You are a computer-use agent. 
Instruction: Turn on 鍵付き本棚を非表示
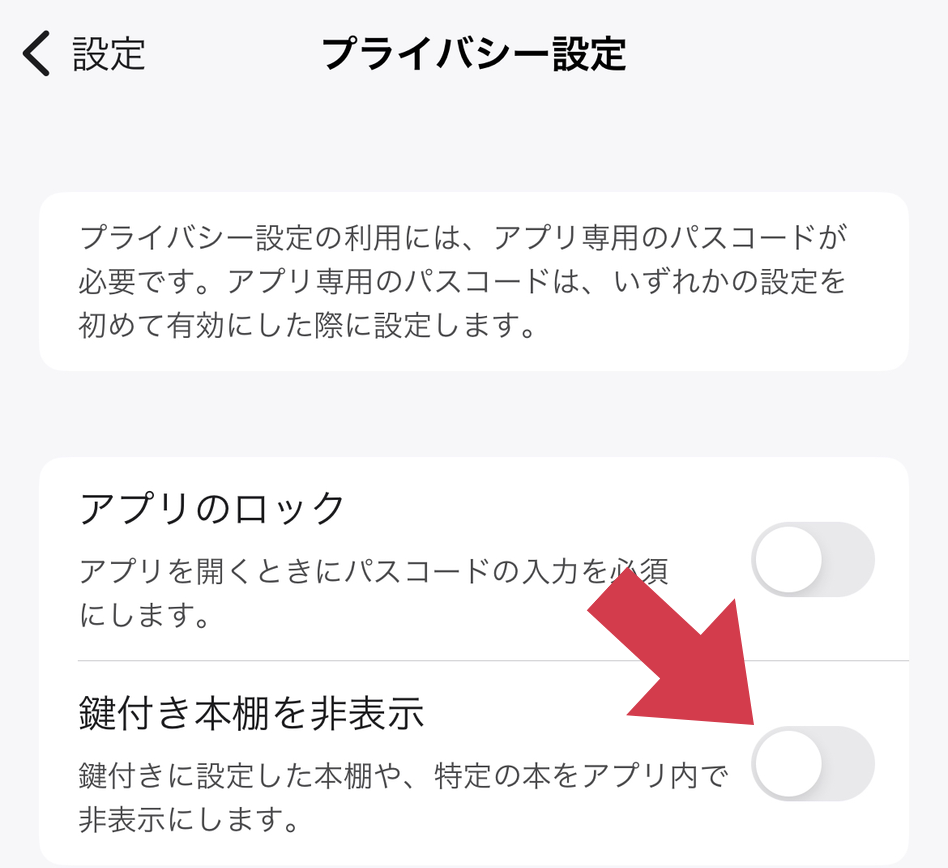[812, 764]
